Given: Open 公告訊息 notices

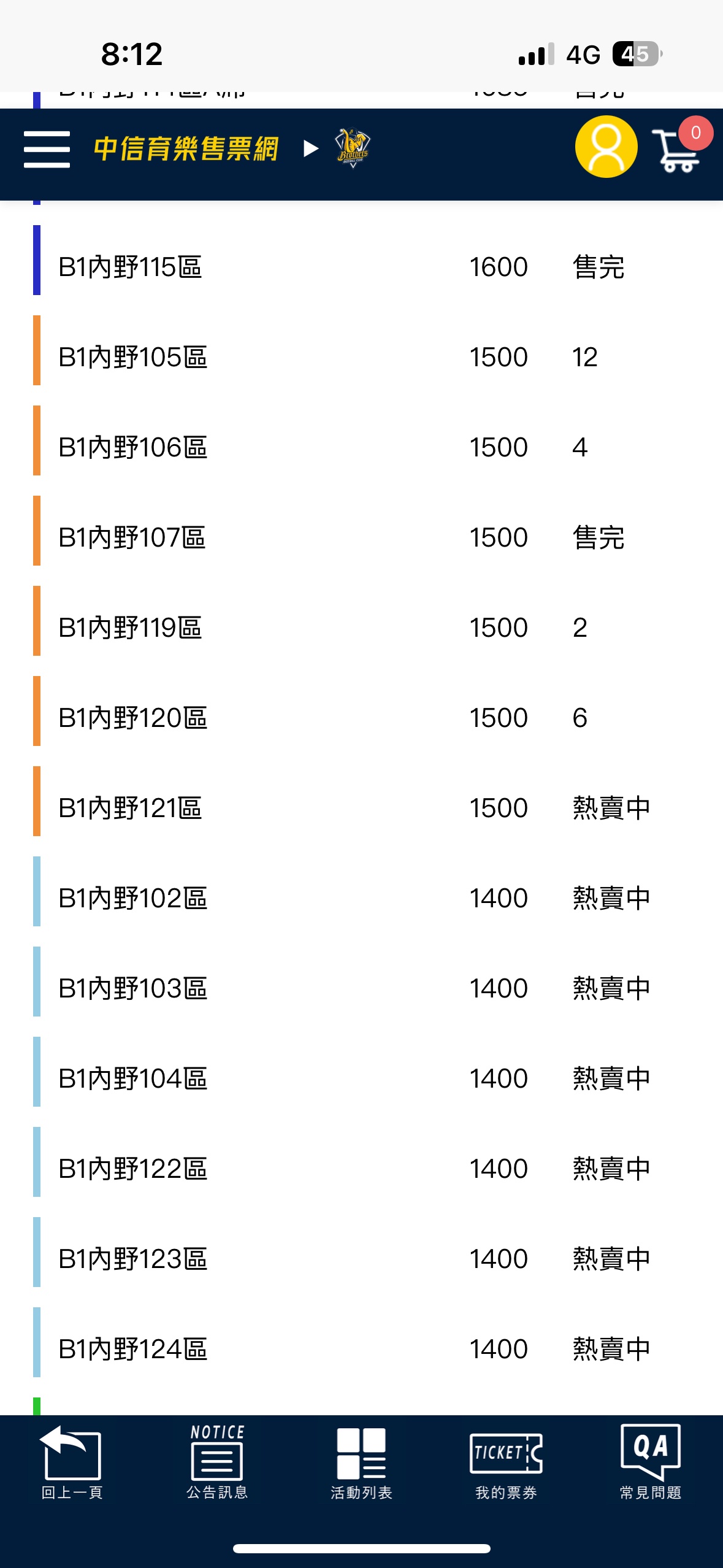Looking at the screenshot, I should click(217, 1462).
